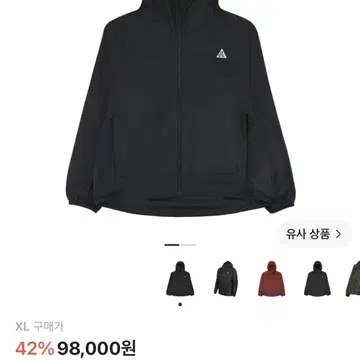Select the red jacket color variant
Screen dimensions: 360x360
tap(272, 279)
